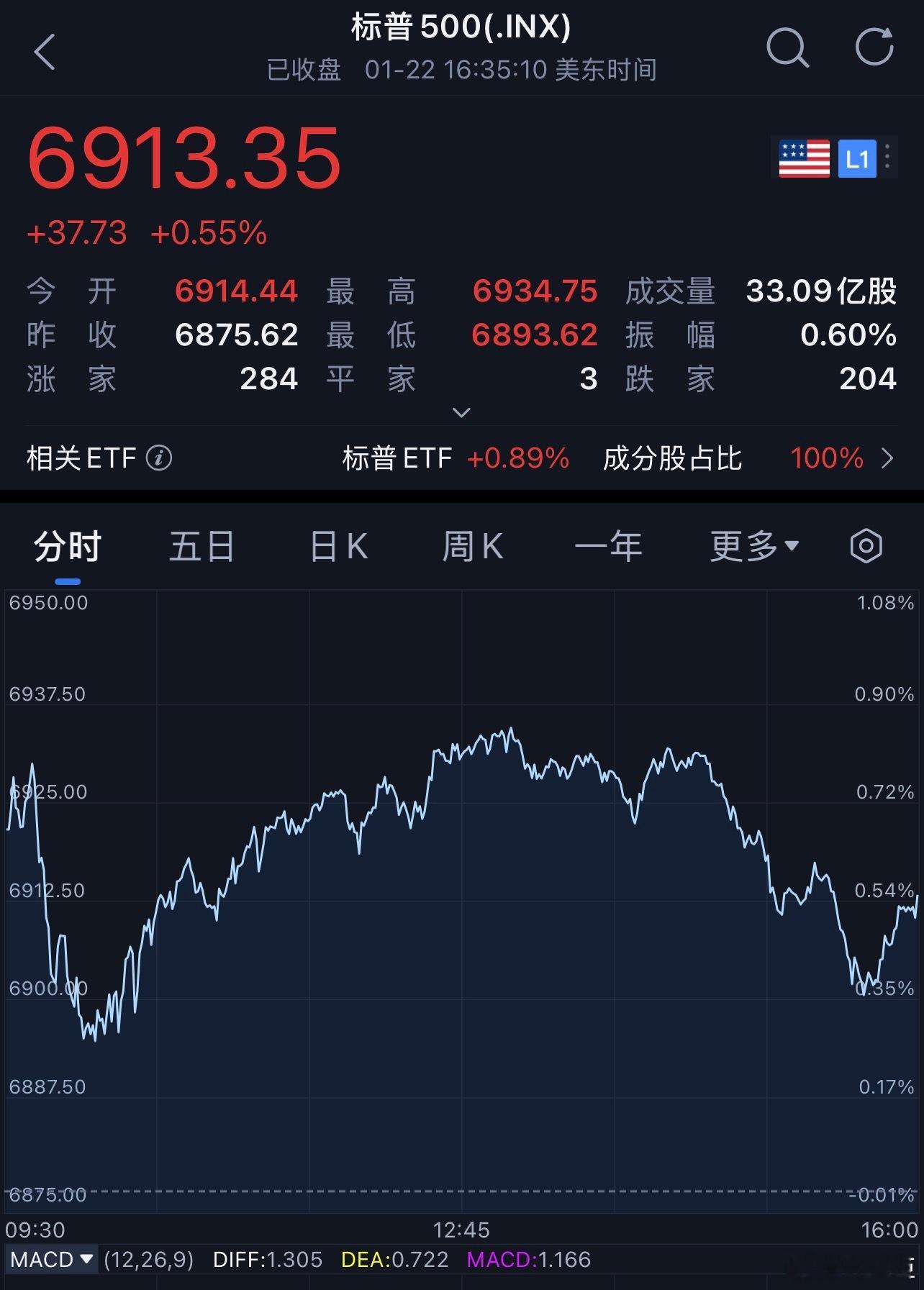Collapse the quote details with the chevron
This screenshot has width=924, height=1290.
click(x=461, y=412)
